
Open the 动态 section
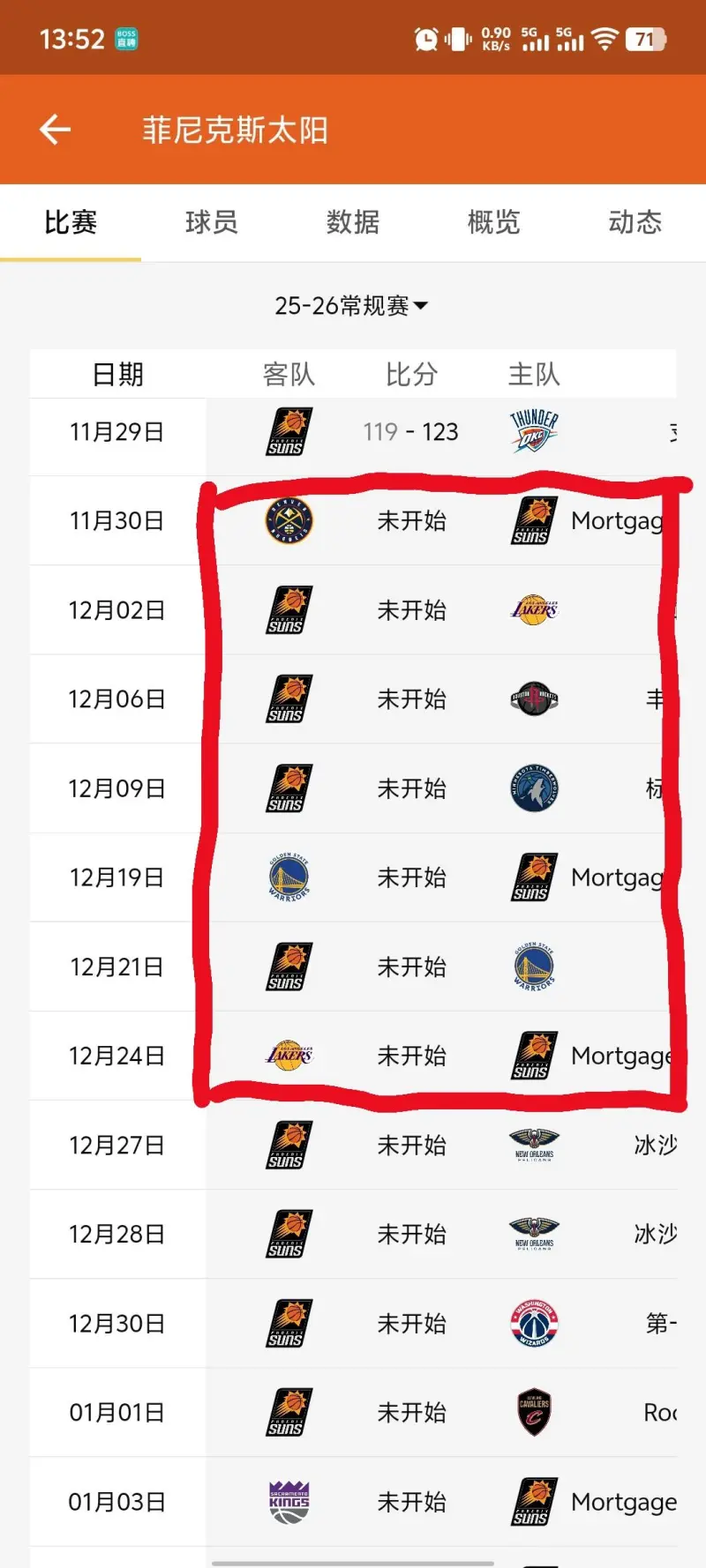[x=634, y=222]
